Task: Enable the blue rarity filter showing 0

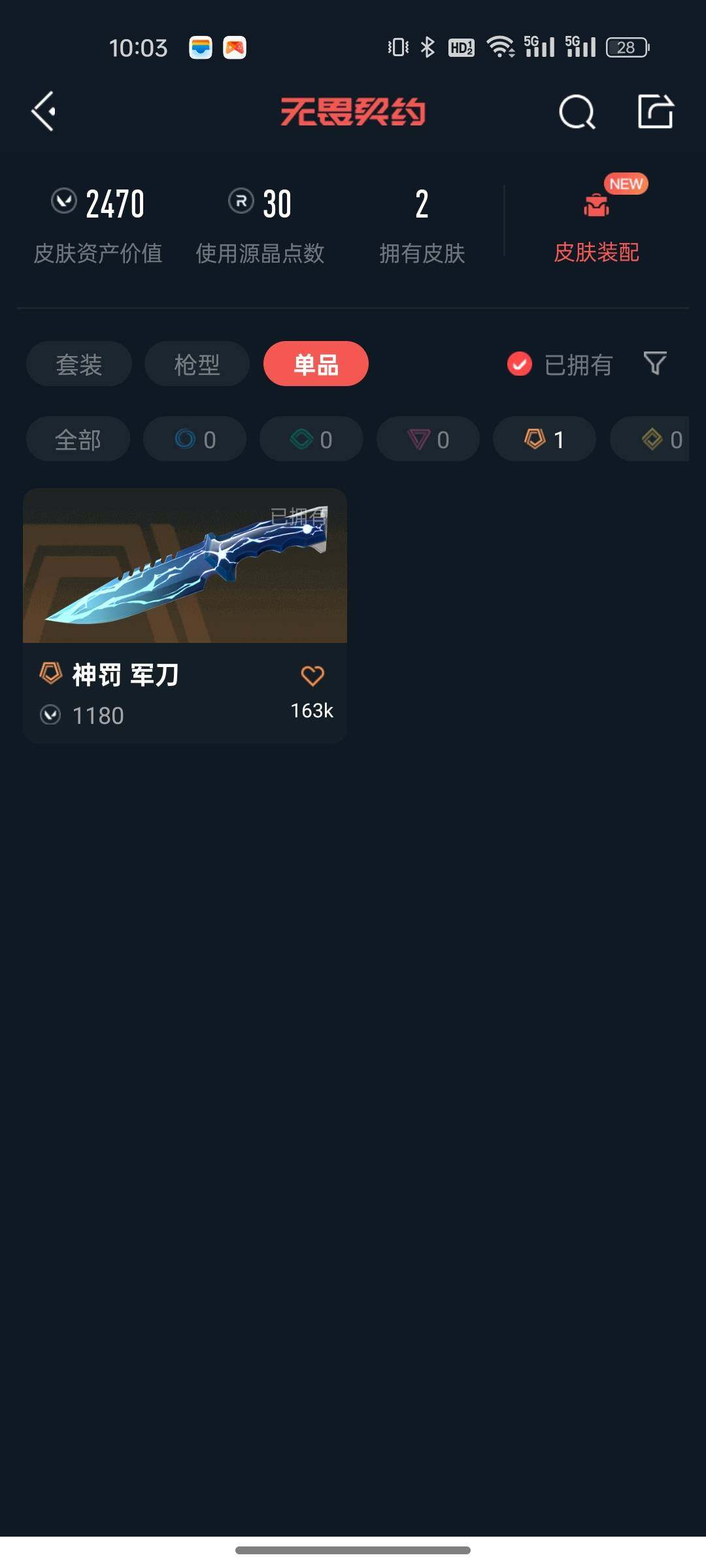Action: pyautogui.click(x=194, y=439)
